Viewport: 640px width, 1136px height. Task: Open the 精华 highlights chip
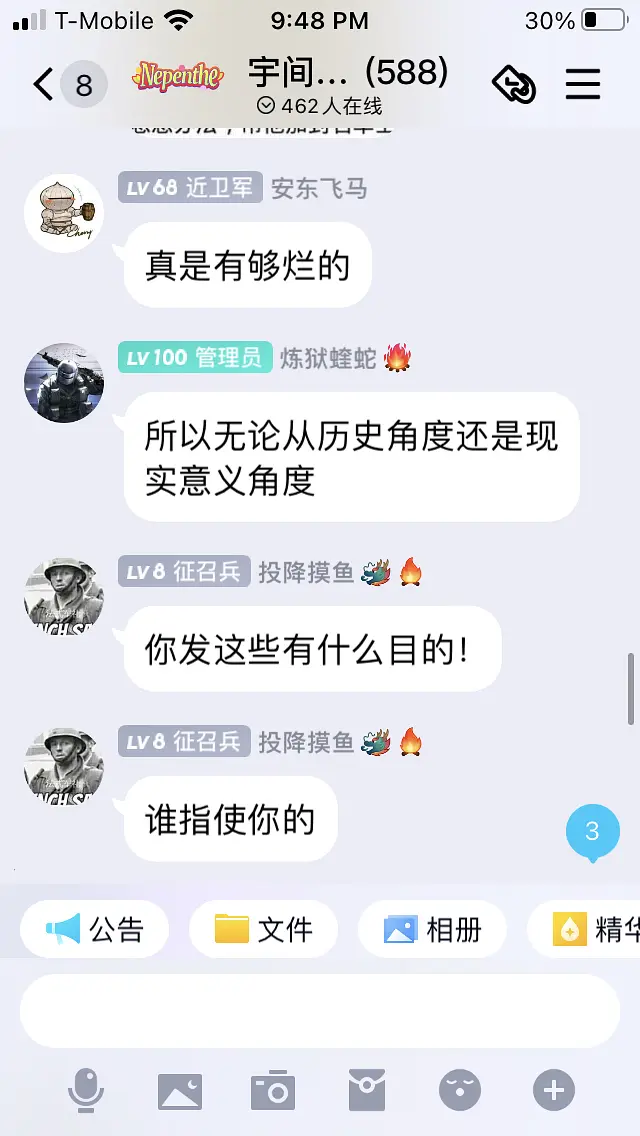590,930
